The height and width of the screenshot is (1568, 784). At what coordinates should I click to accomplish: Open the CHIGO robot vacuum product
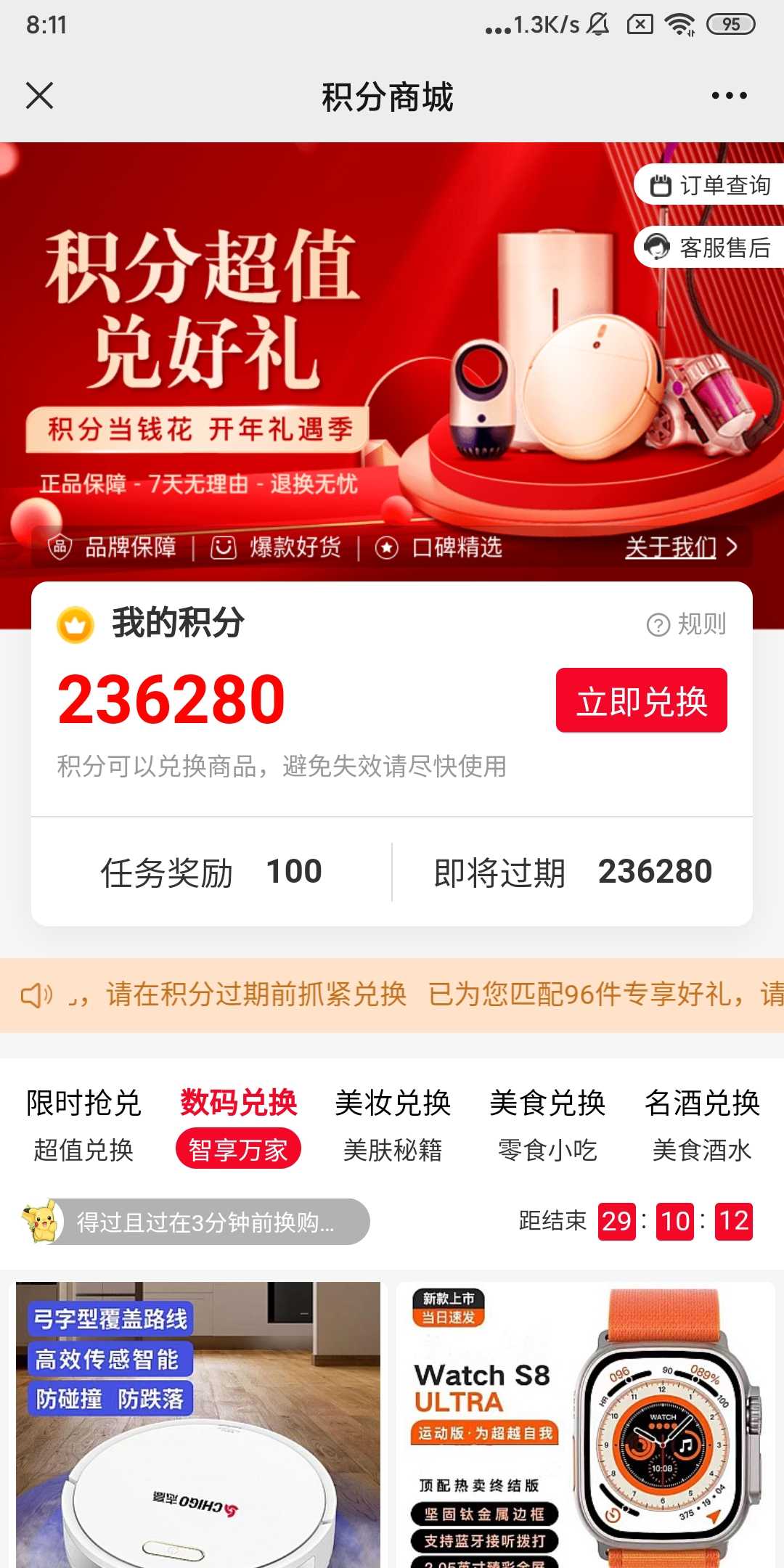point(198,1423)
